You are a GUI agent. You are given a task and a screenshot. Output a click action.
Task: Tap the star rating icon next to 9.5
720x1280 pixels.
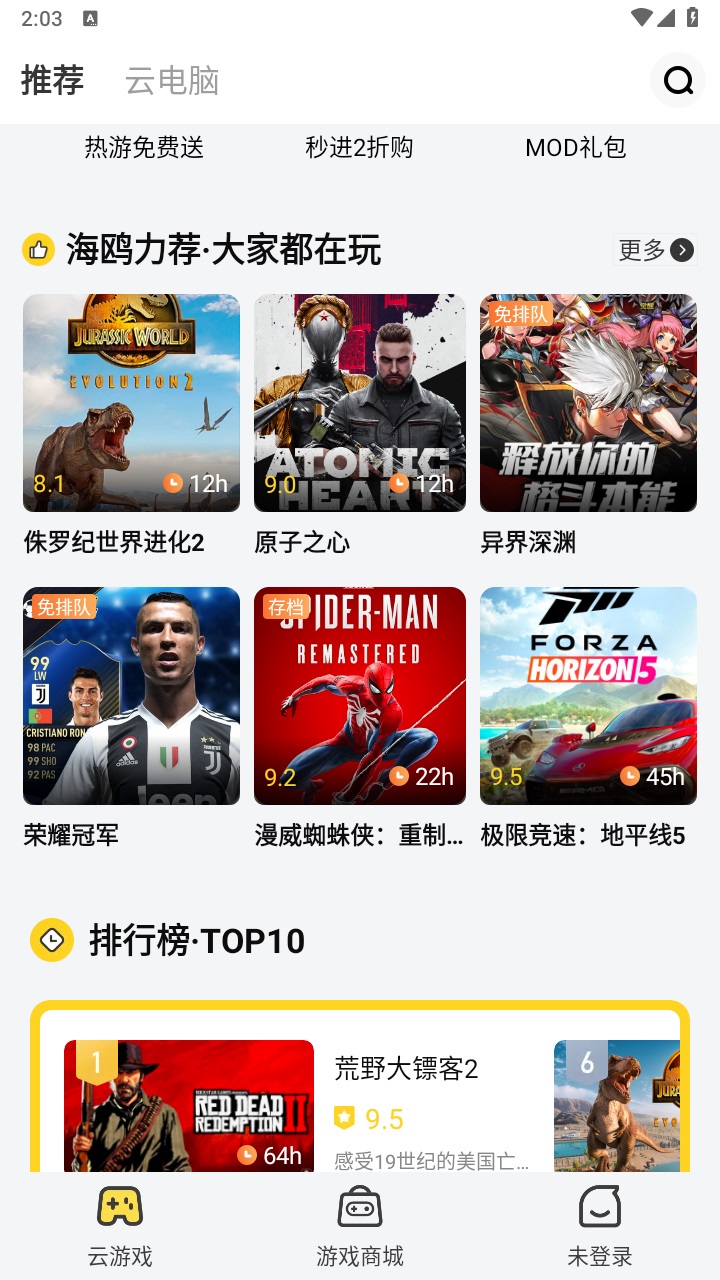[341, 1119]
